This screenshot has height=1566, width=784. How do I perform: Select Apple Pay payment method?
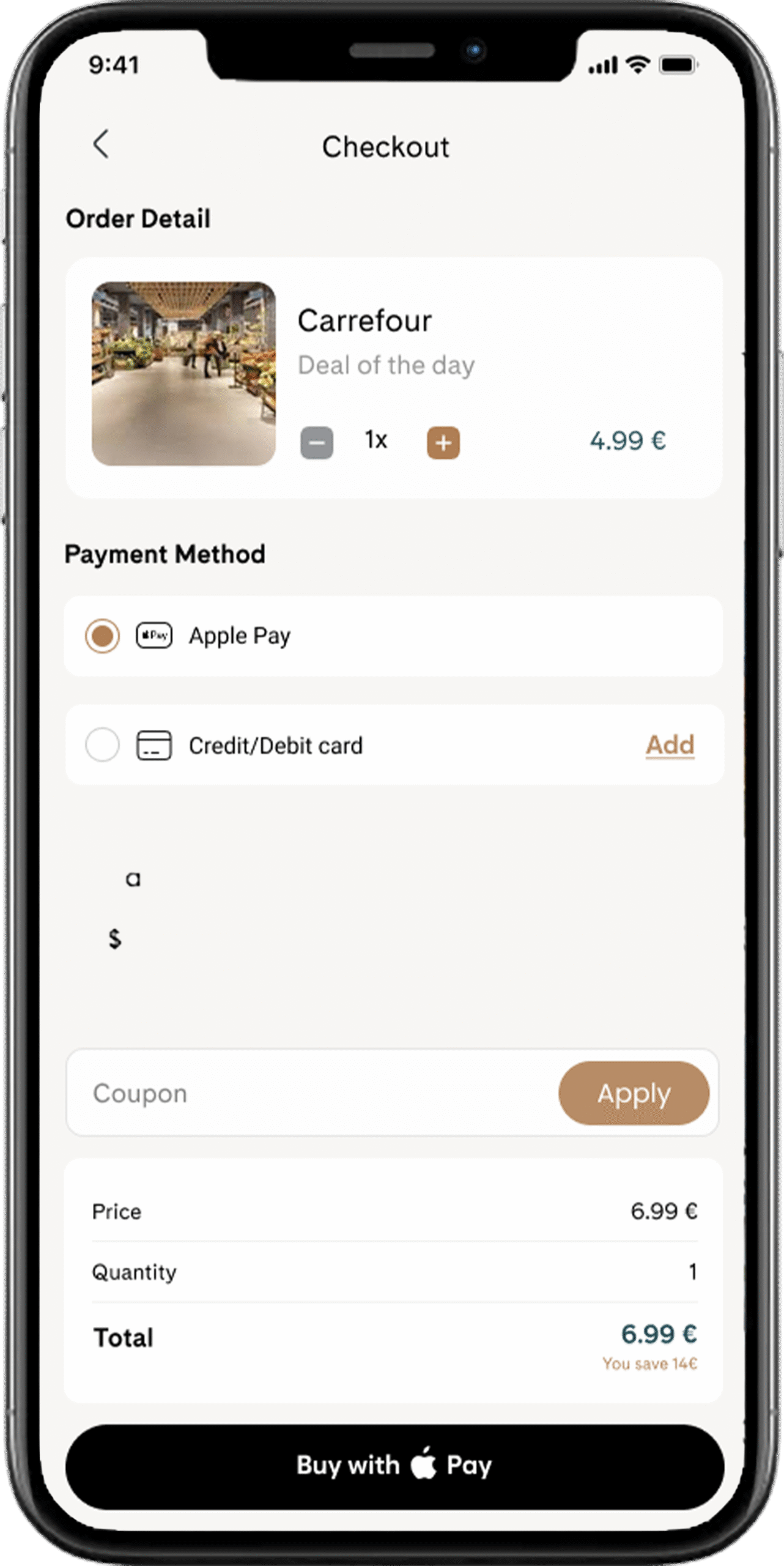tap(102, 636)
